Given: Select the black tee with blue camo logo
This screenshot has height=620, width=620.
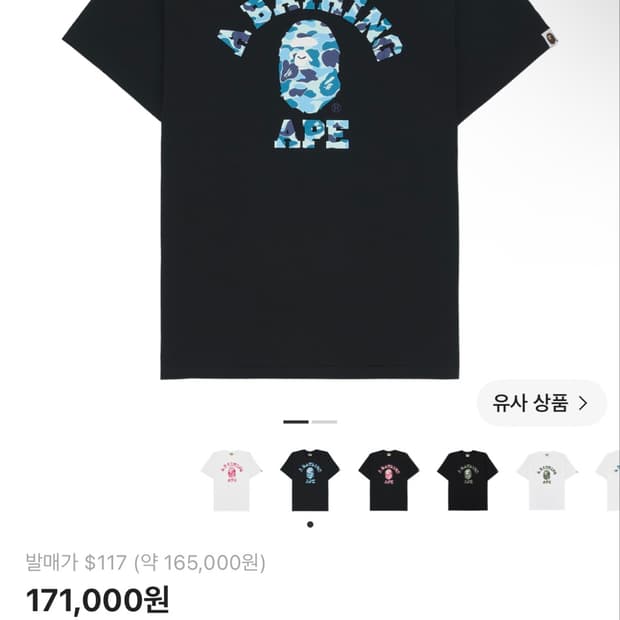Looking at the screenshot, I should (310, 480).
